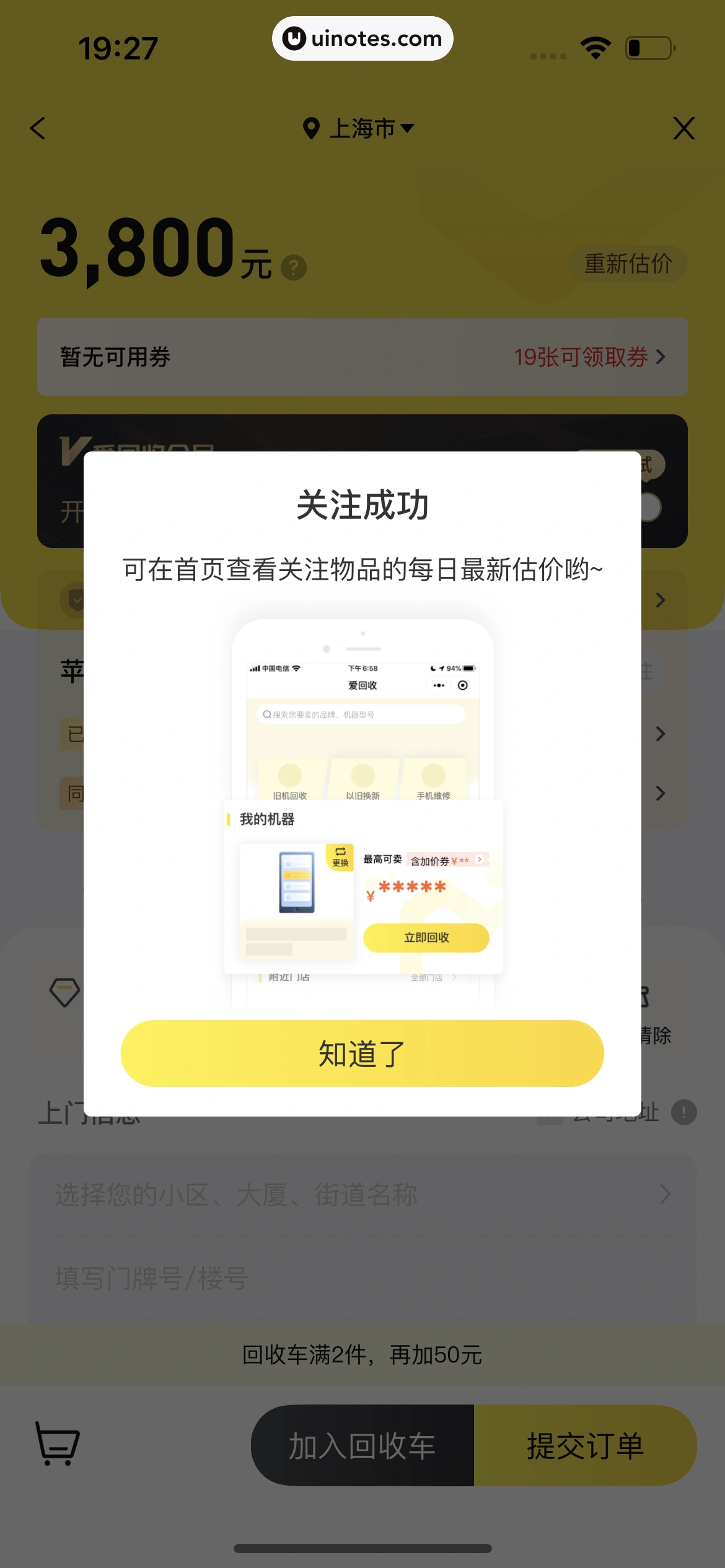
Task: Tap the 填写门牌号/楼号 field
Action: click(362, 1277)
